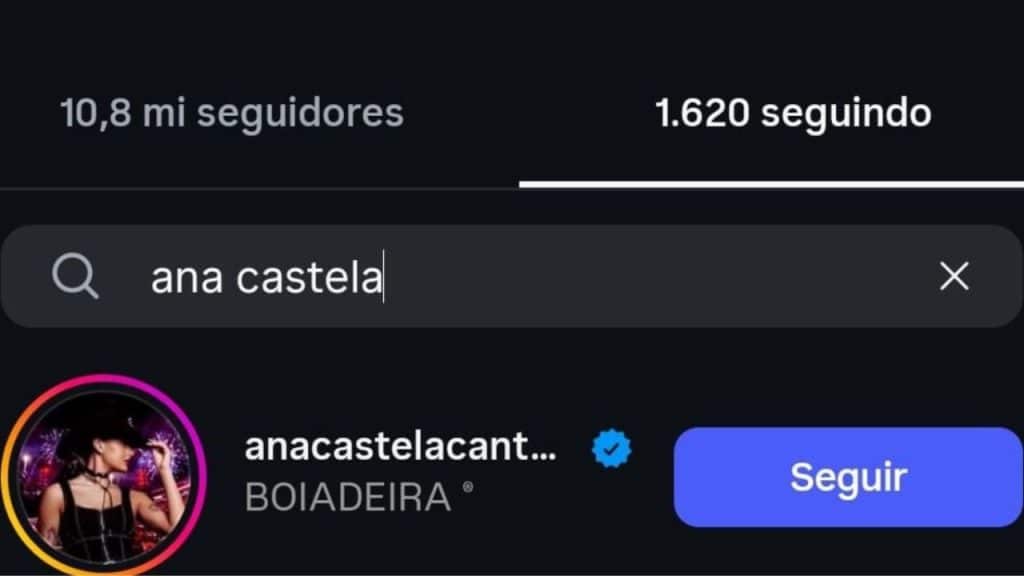Clear the search text with the X

[x=954, y=277]
